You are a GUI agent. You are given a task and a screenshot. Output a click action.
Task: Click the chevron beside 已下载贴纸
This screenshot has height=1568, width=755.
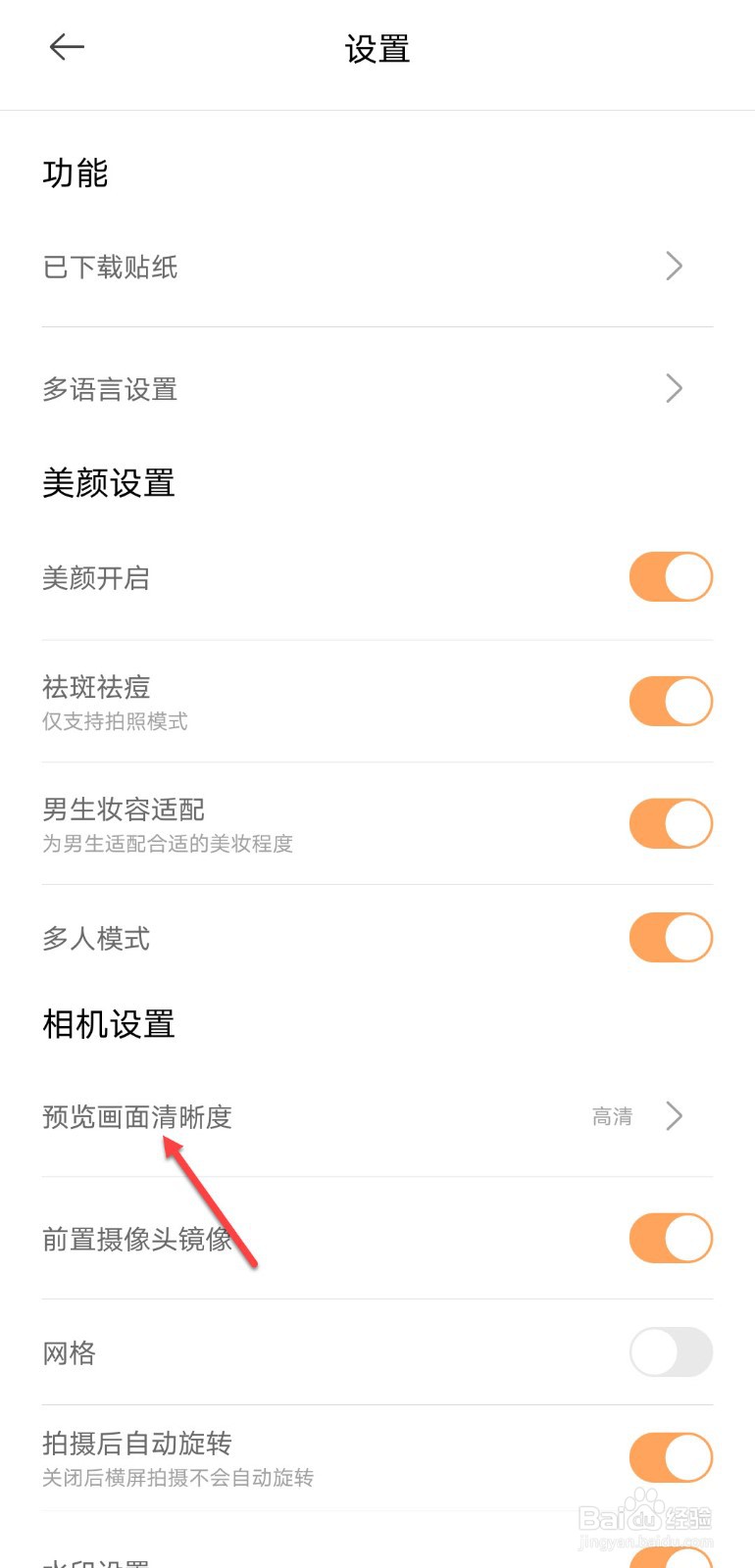coord(674,266)
